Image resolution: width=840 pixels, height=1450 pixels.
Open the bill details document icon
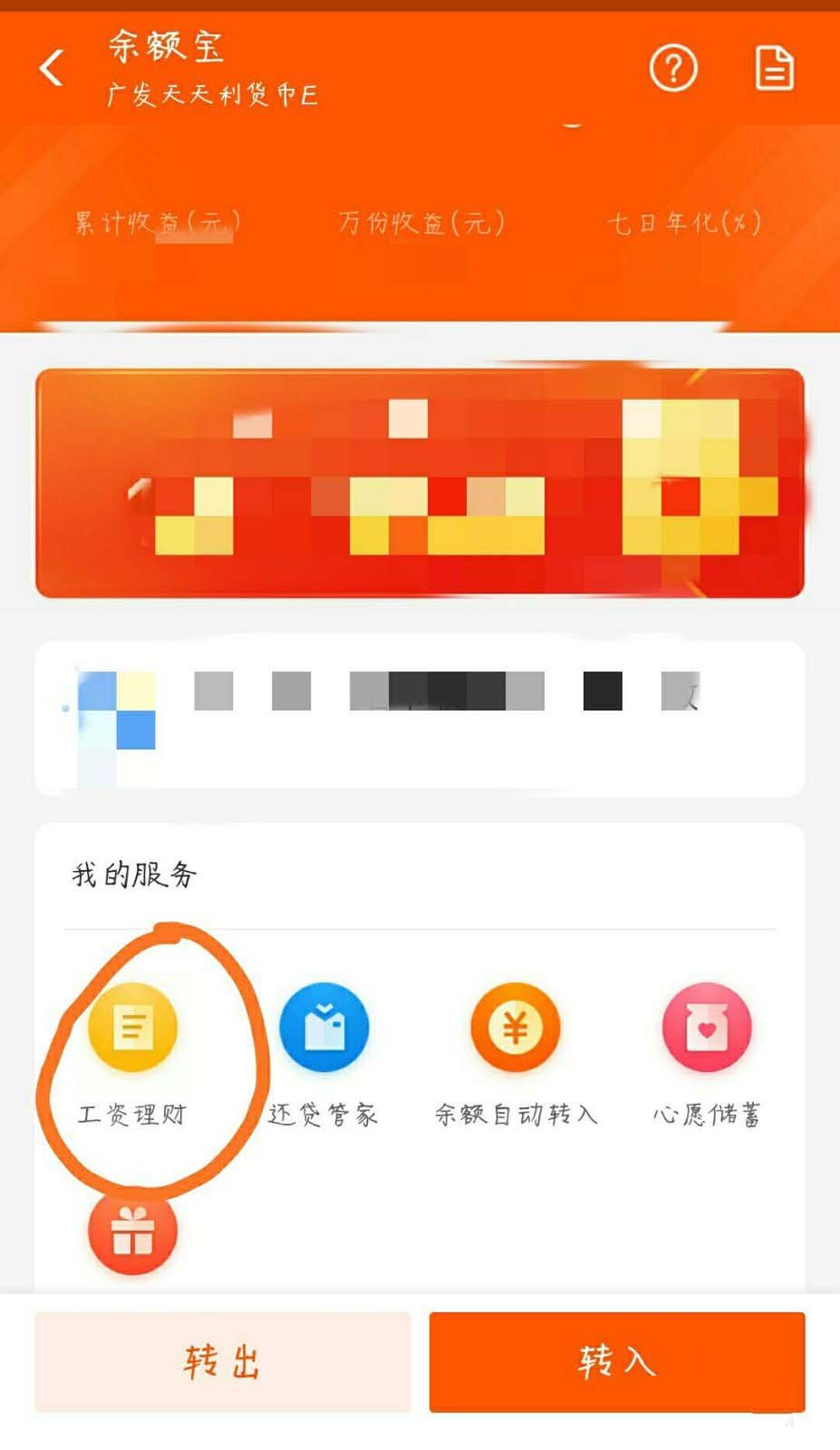(x=775, y=69)
